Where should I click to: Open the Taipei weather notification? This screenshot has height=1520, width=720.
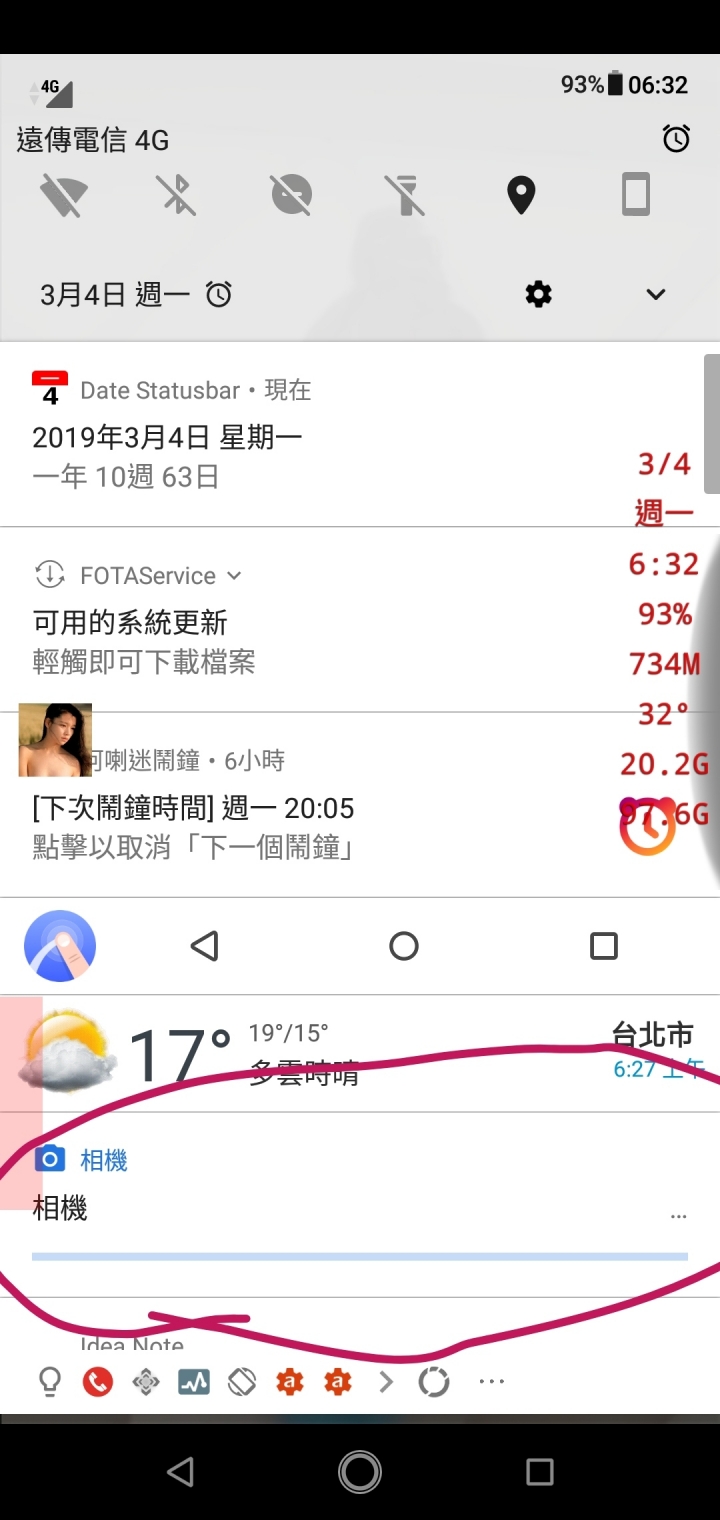coord(360,1054)
